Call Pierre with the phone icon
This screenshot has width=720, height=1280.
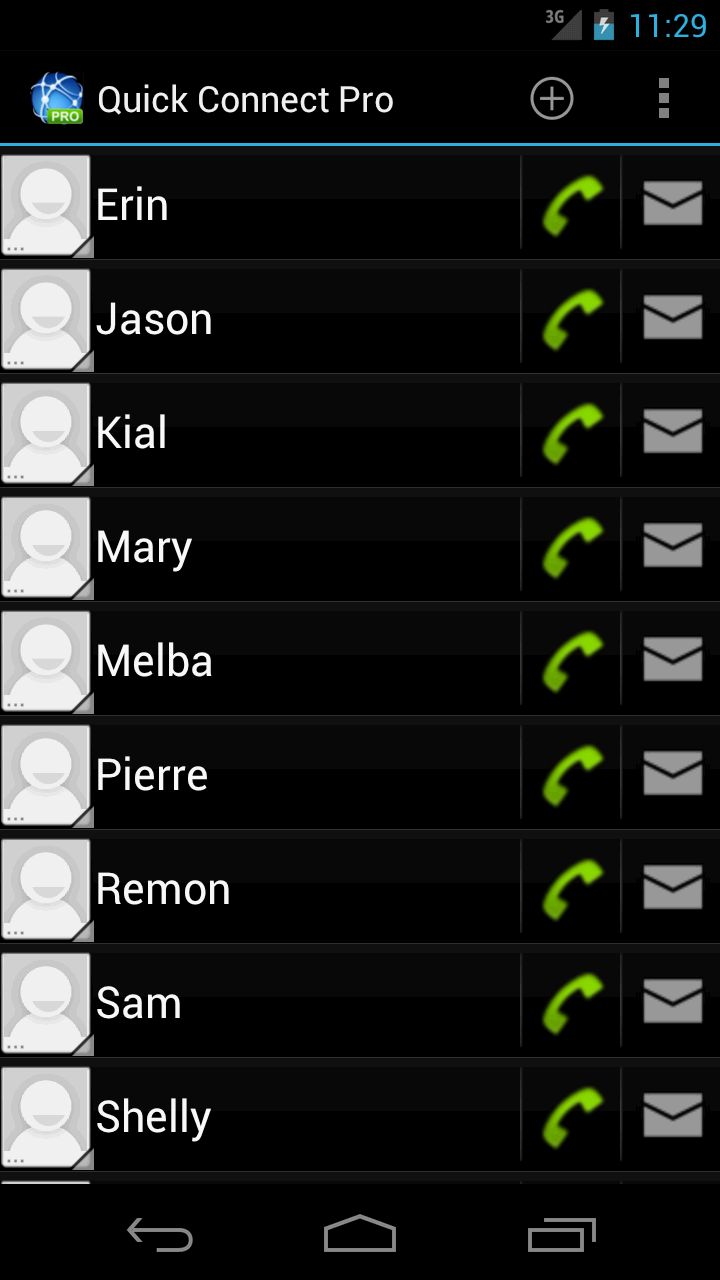pos(572,775)
